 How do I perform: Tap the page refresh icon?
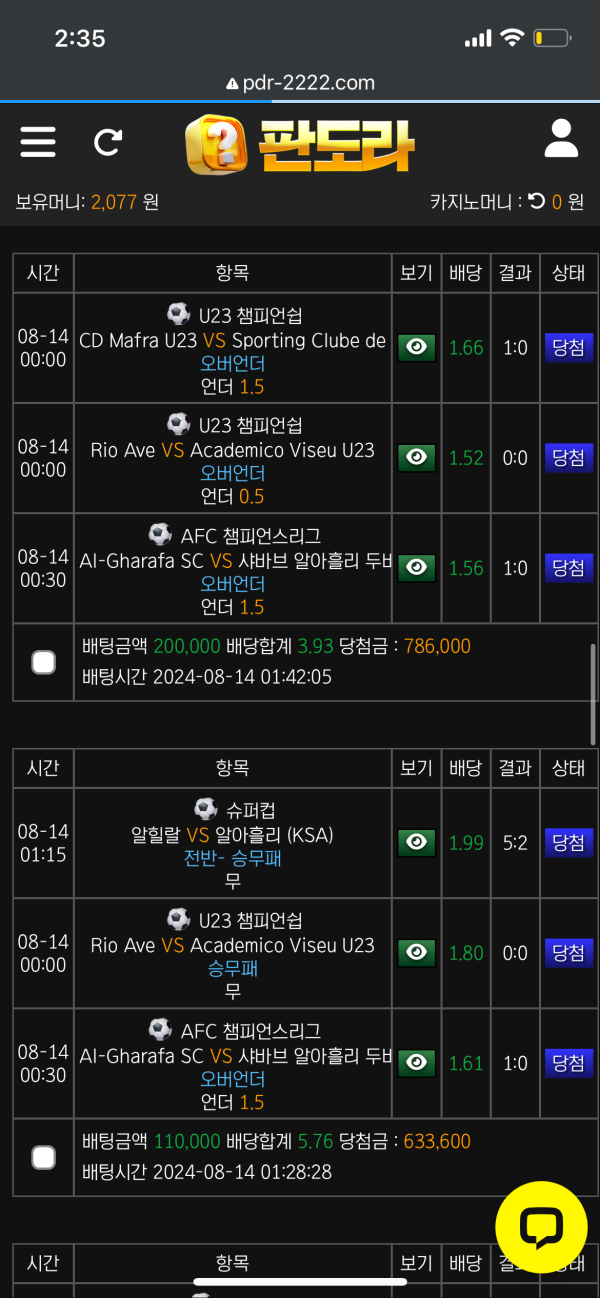[107, 142]
